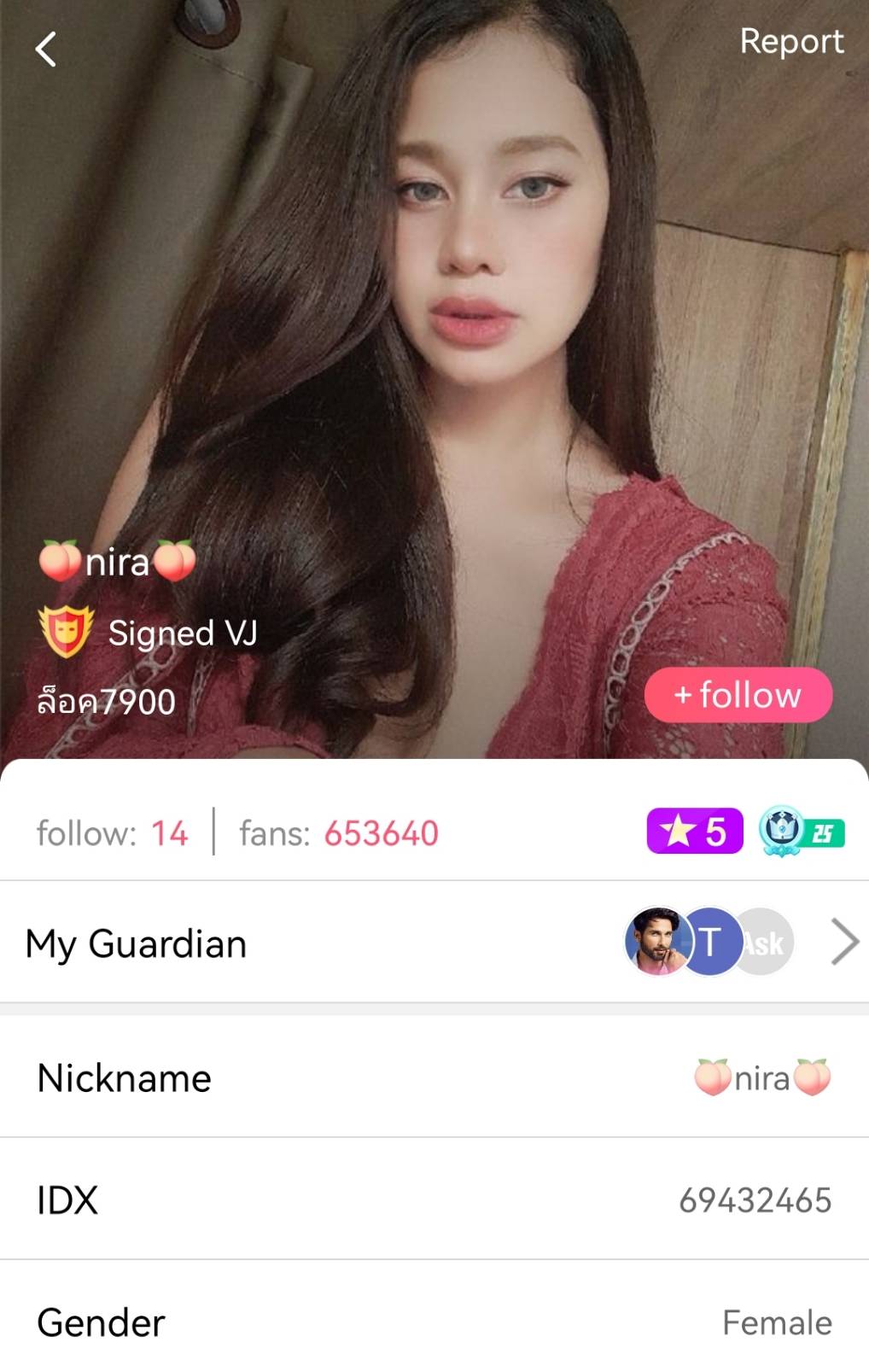Go back using the top-left arrow

45,49
